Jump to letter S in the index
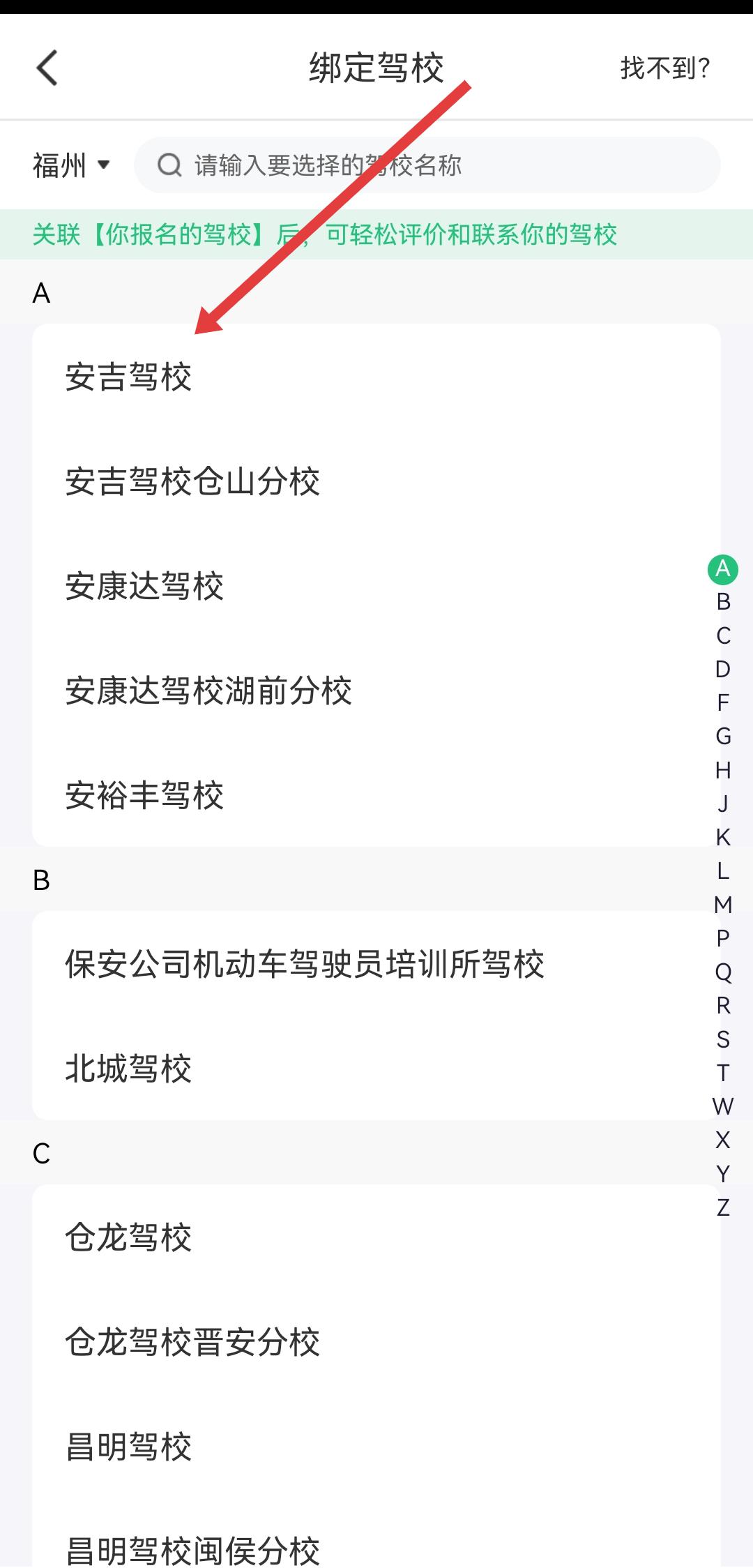 tap(723, 1039)
